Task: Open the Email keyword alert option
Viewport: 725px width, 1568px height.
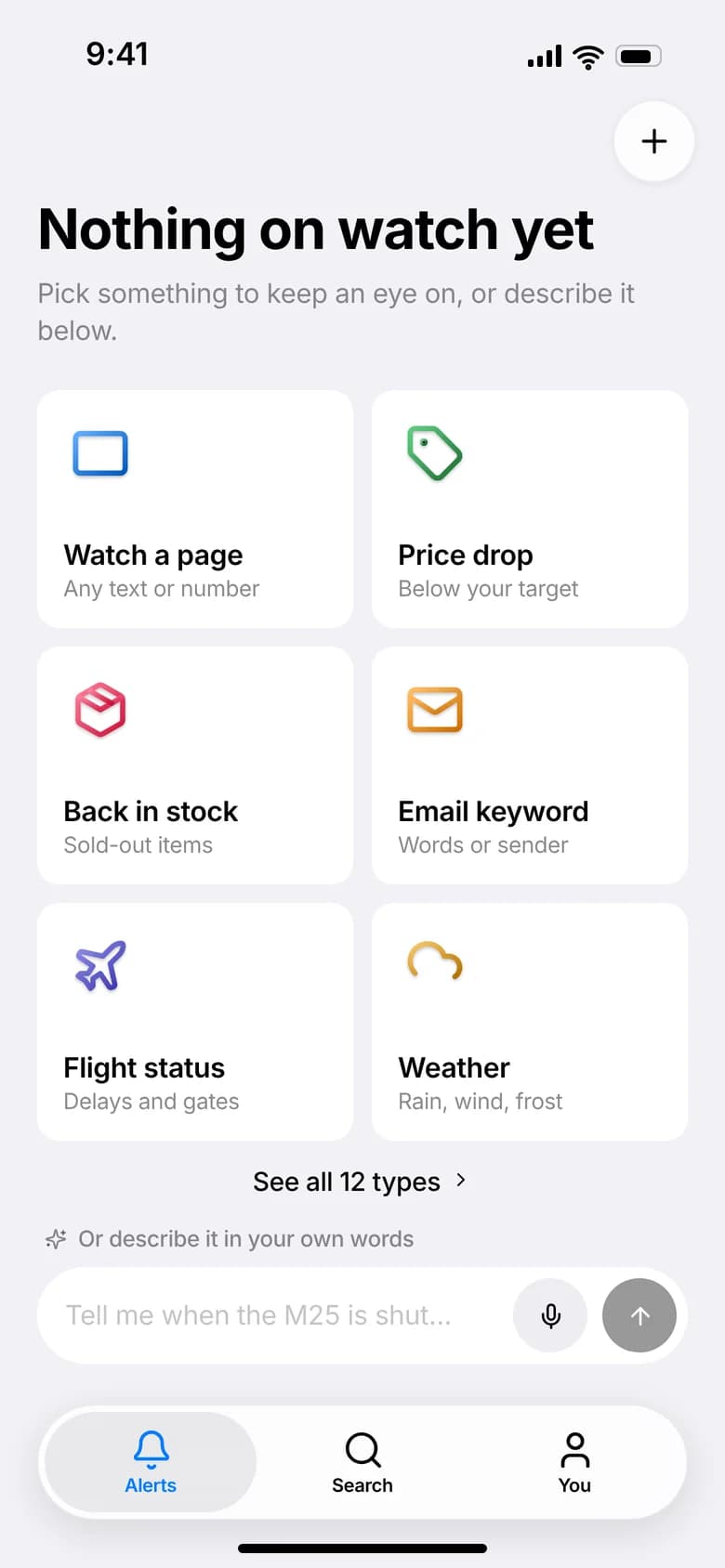Action: pos(530,765)
